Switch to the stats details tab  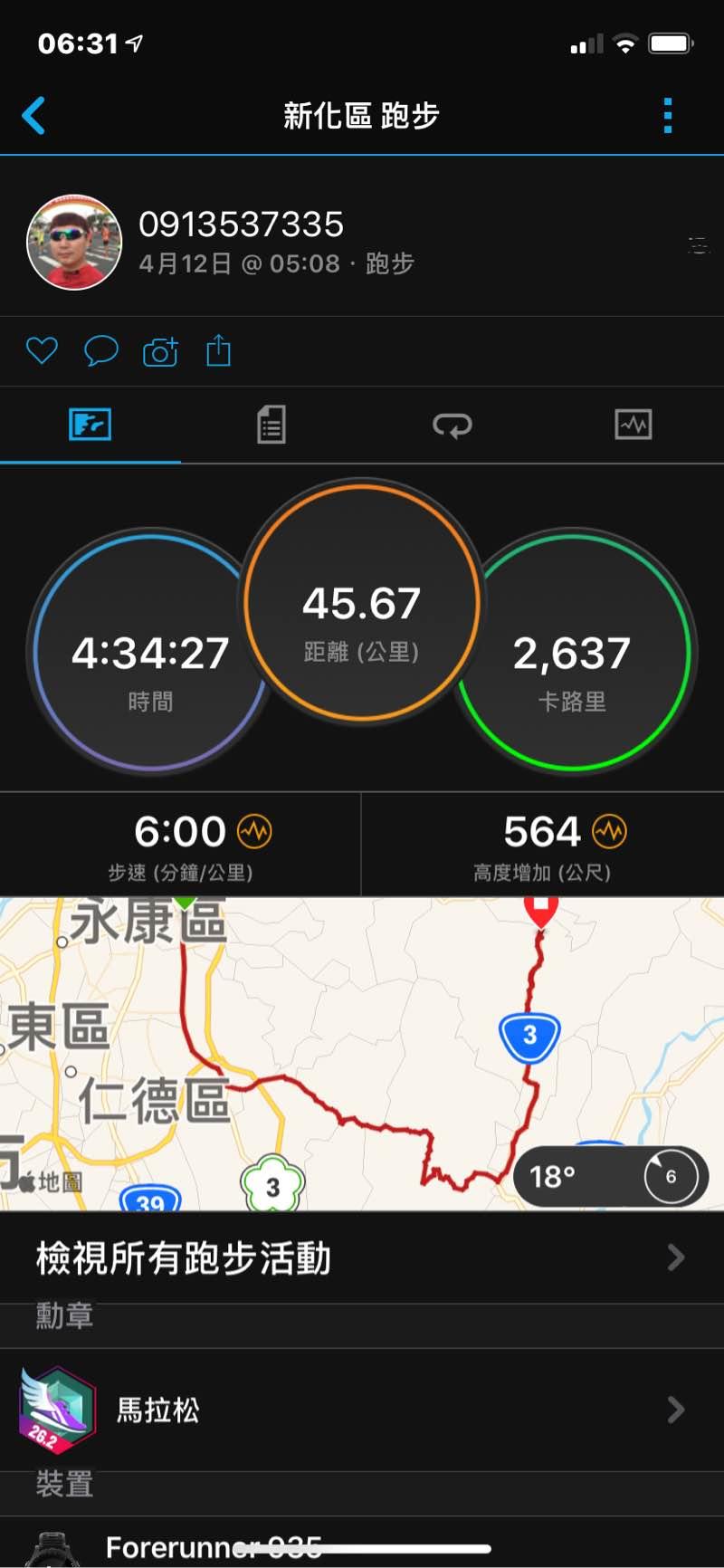271,425
